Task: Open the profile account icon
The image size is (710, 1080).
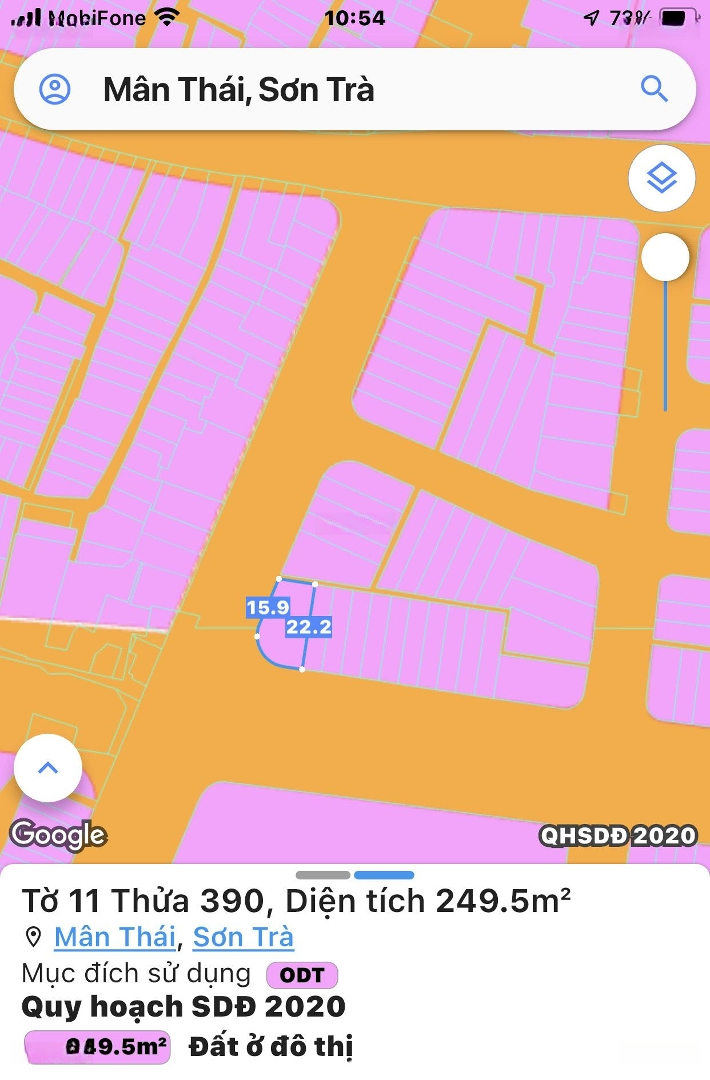Action: click(x=55, y=90)
